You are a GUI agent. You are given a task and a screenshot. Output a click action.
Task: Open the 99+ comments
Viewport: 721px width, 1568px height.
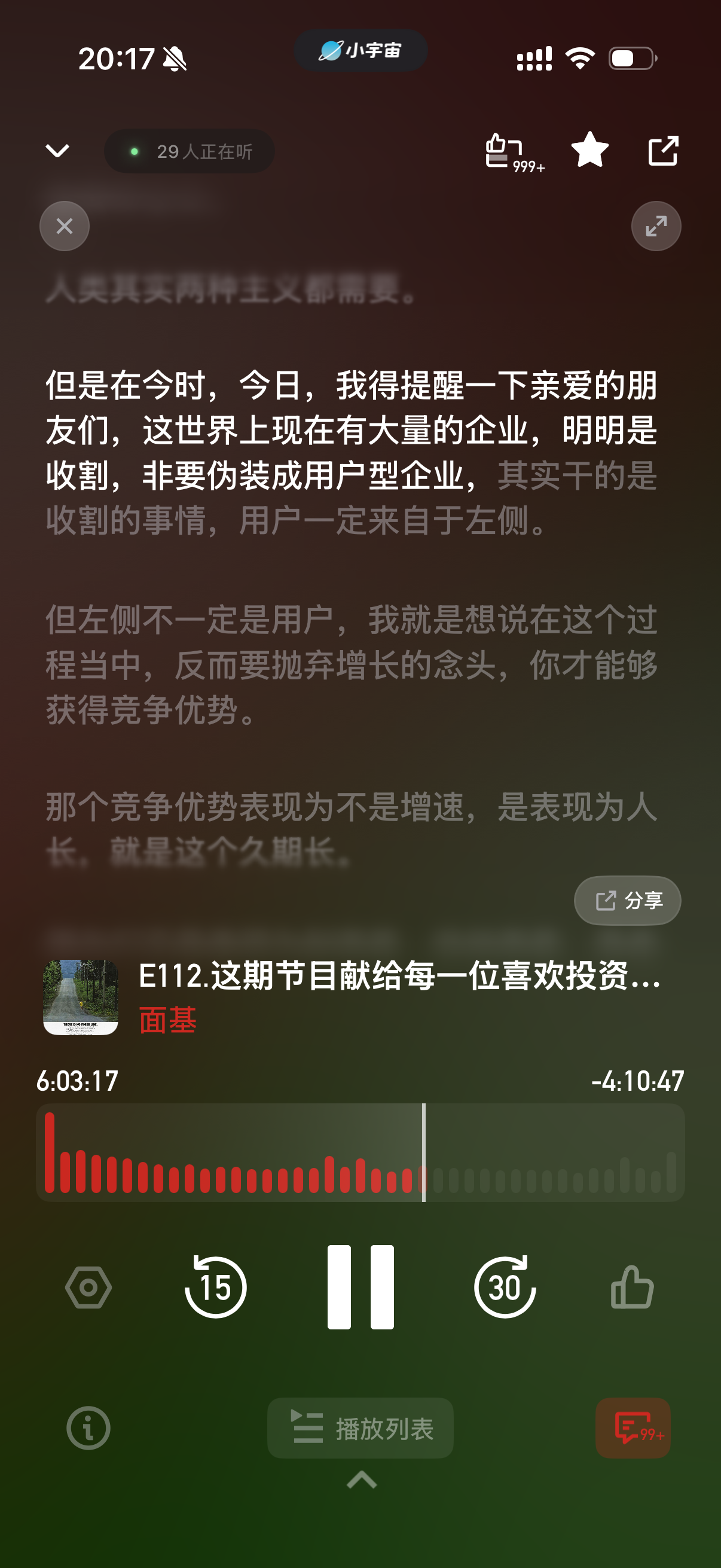633,1428
